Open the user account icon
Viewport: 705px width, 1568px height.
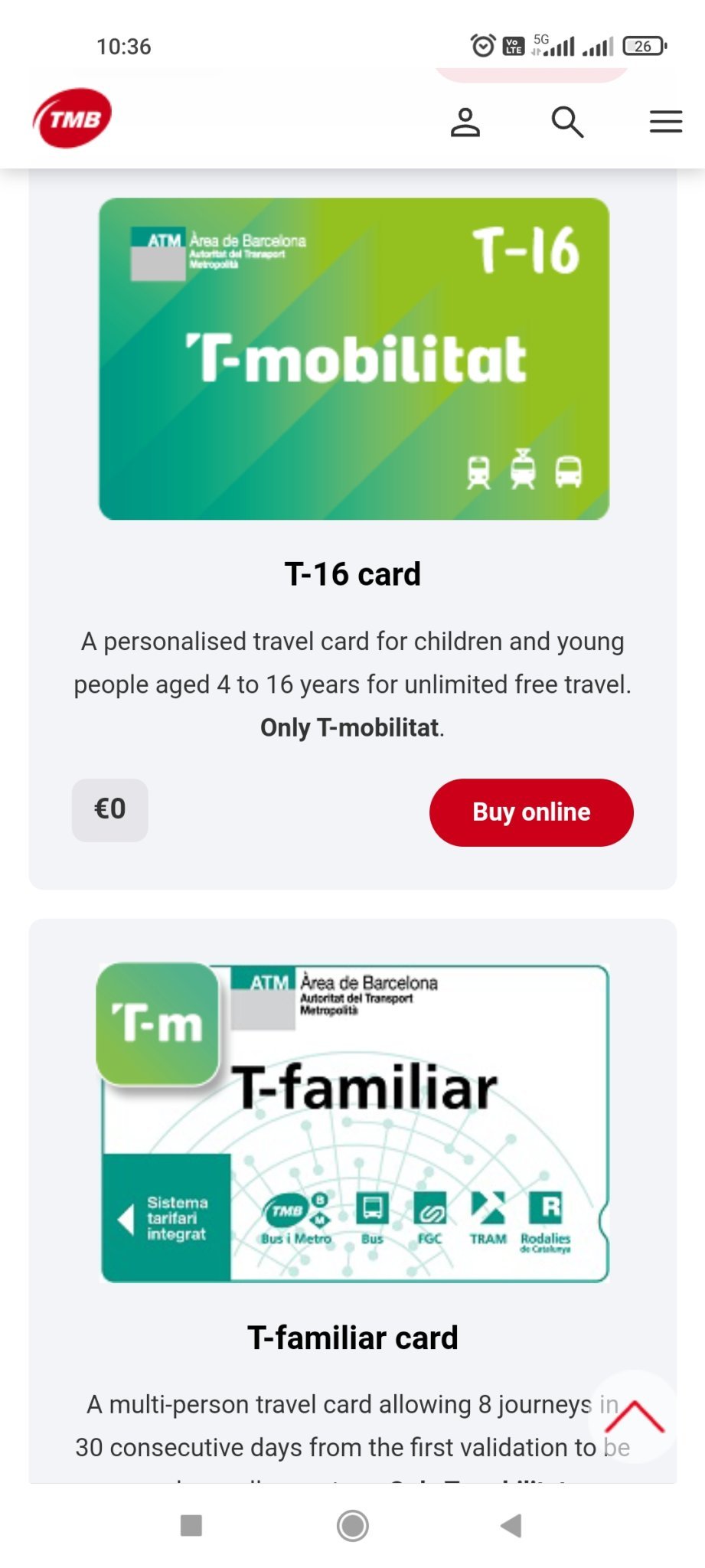pyautogui.click(x=465, y=122)
